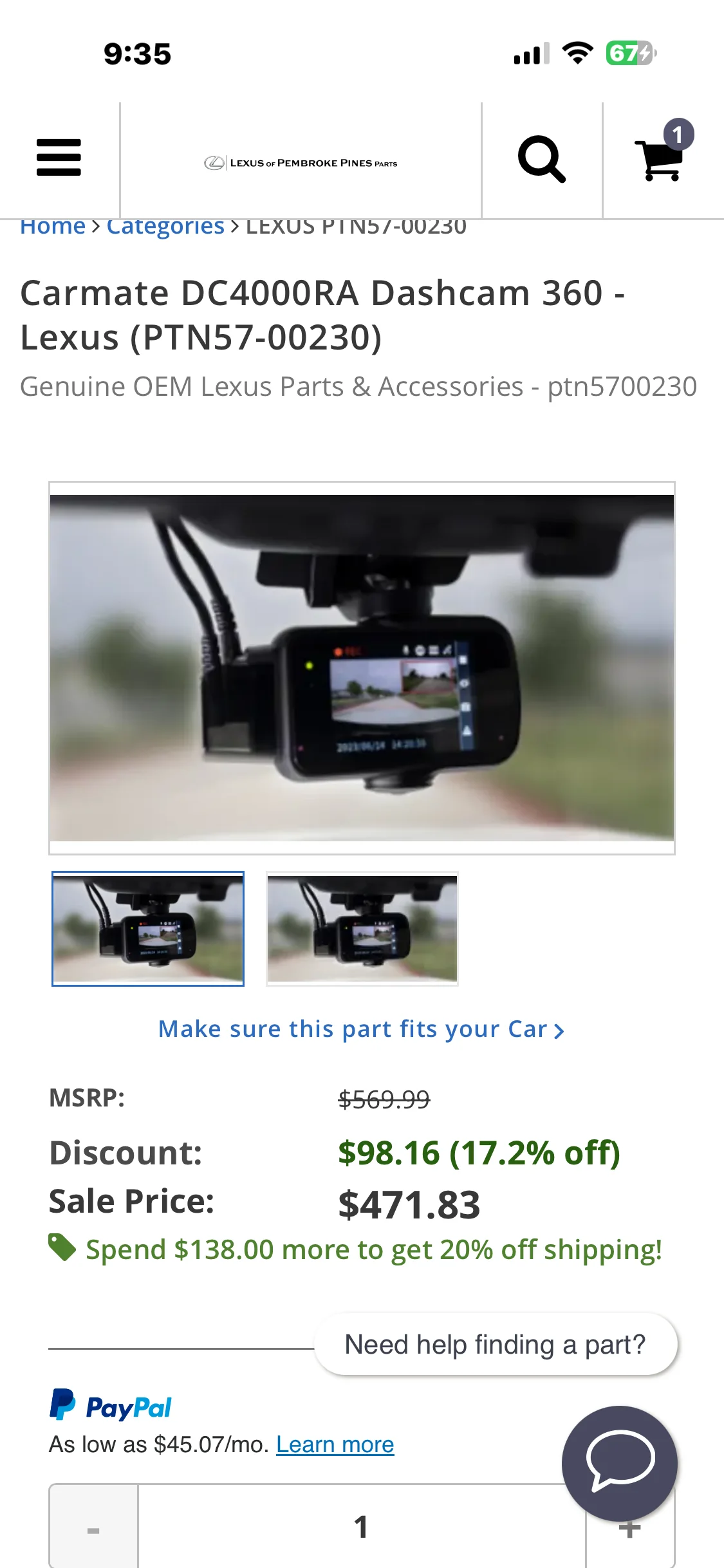
Task: Open PayPal Learn more link
Action: point(335,1445)
